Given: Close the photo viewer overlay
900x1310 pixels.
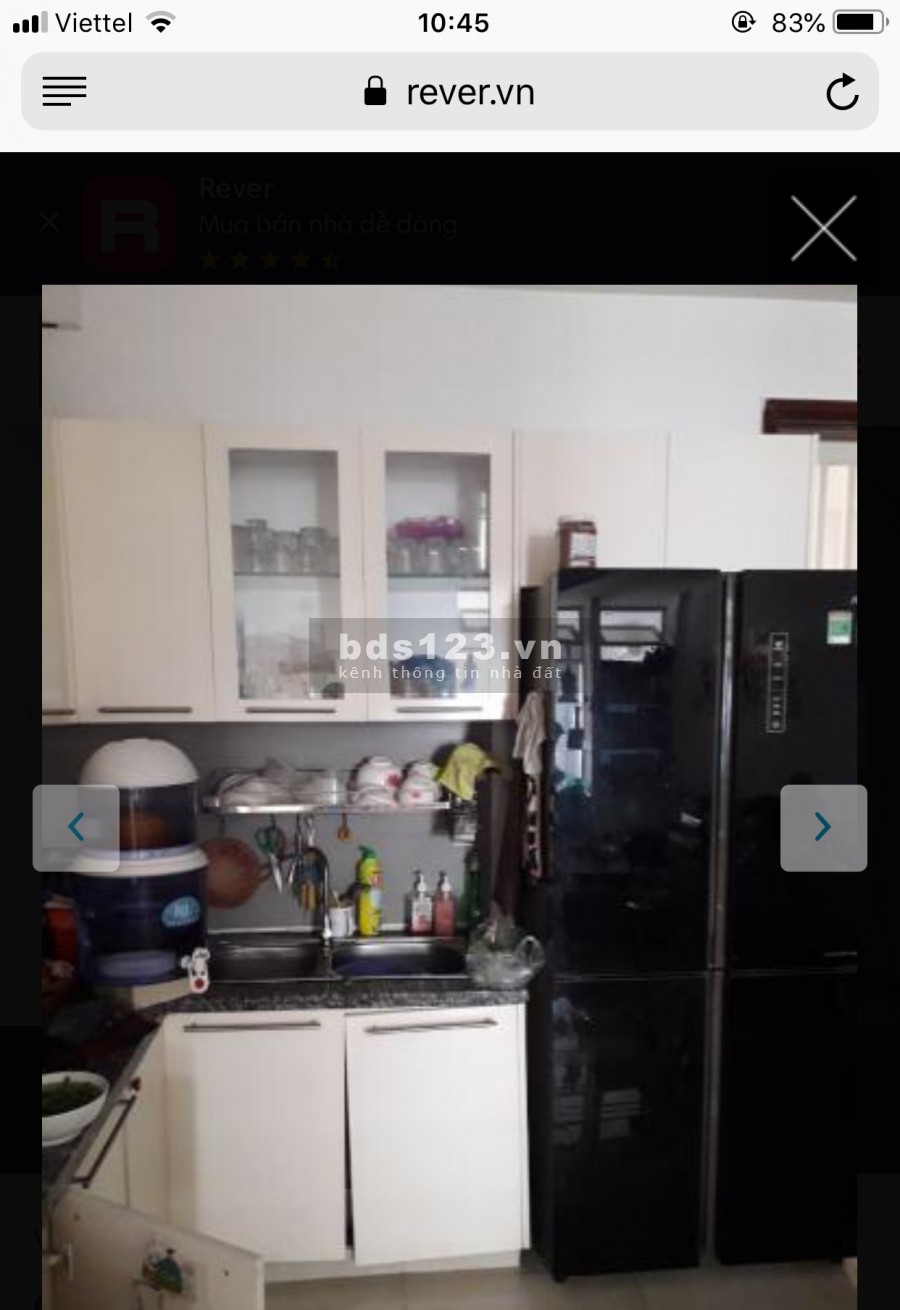Looking at the screenshot, I should tap(823, 229).
